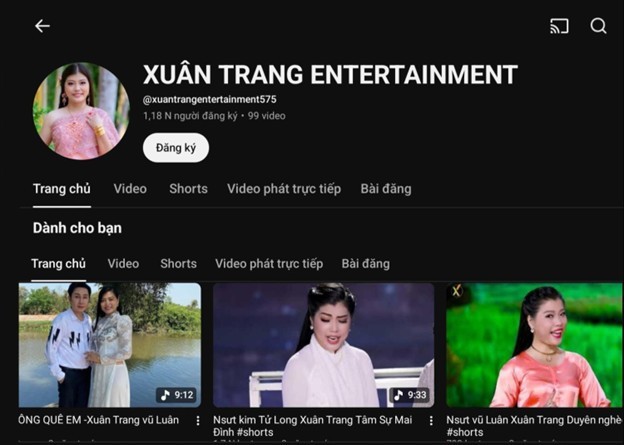Image resolution: width=624 pixels, height=445 pixels.
Task: Open options menu for Tâm Sự Mai Đình video
Action: tap(431, 421)
